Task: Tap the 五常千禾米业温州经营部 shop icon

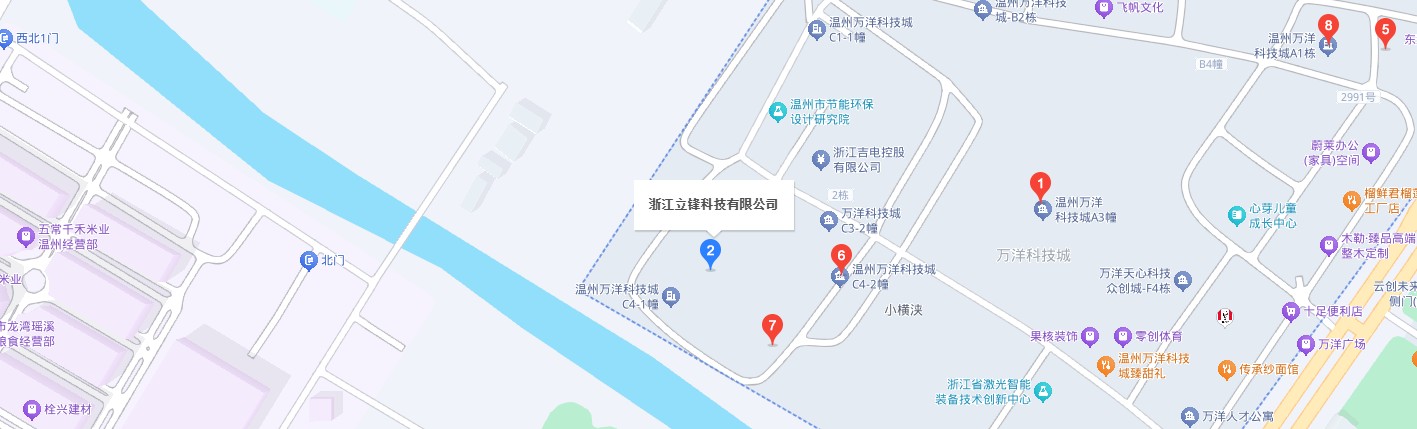Action: coord(26,236)
